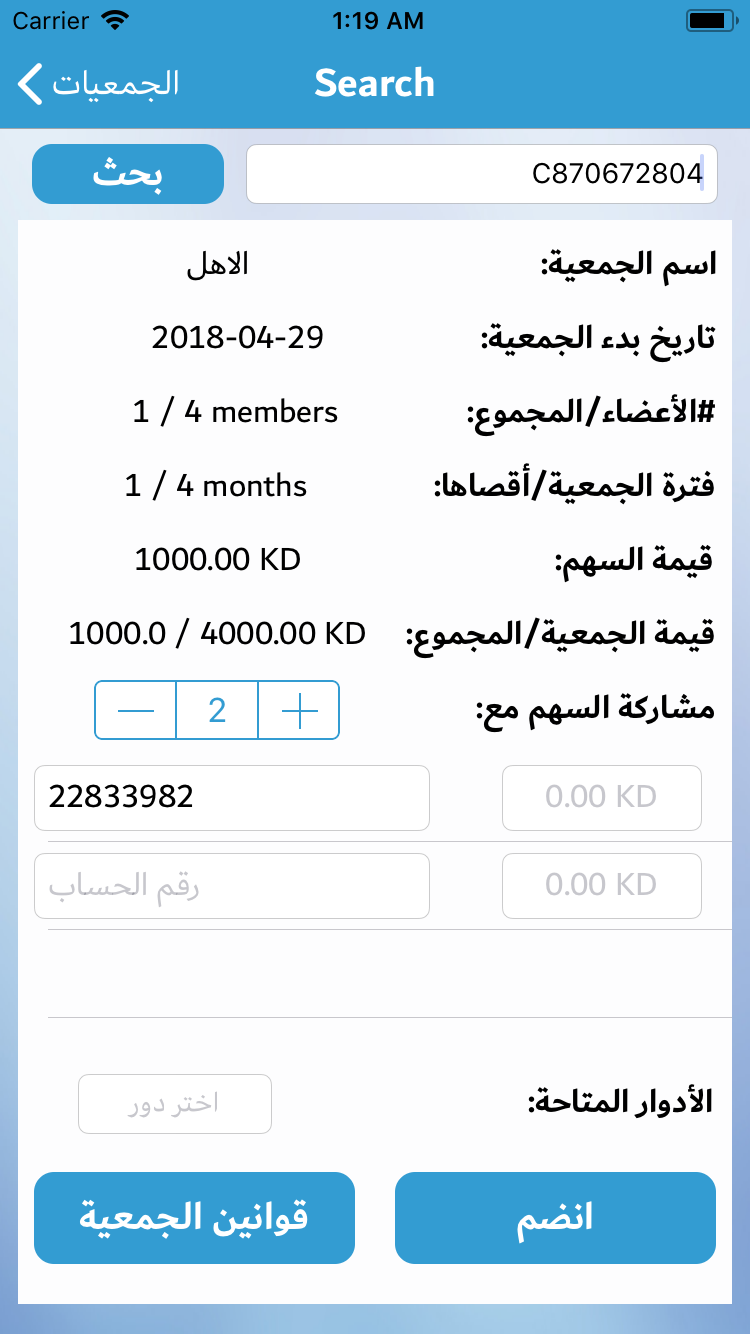The height and width of the screenshot is (1334, 750).
Task: Tap the empty رقم الحساب field
Action: click(x=232, y=886)
